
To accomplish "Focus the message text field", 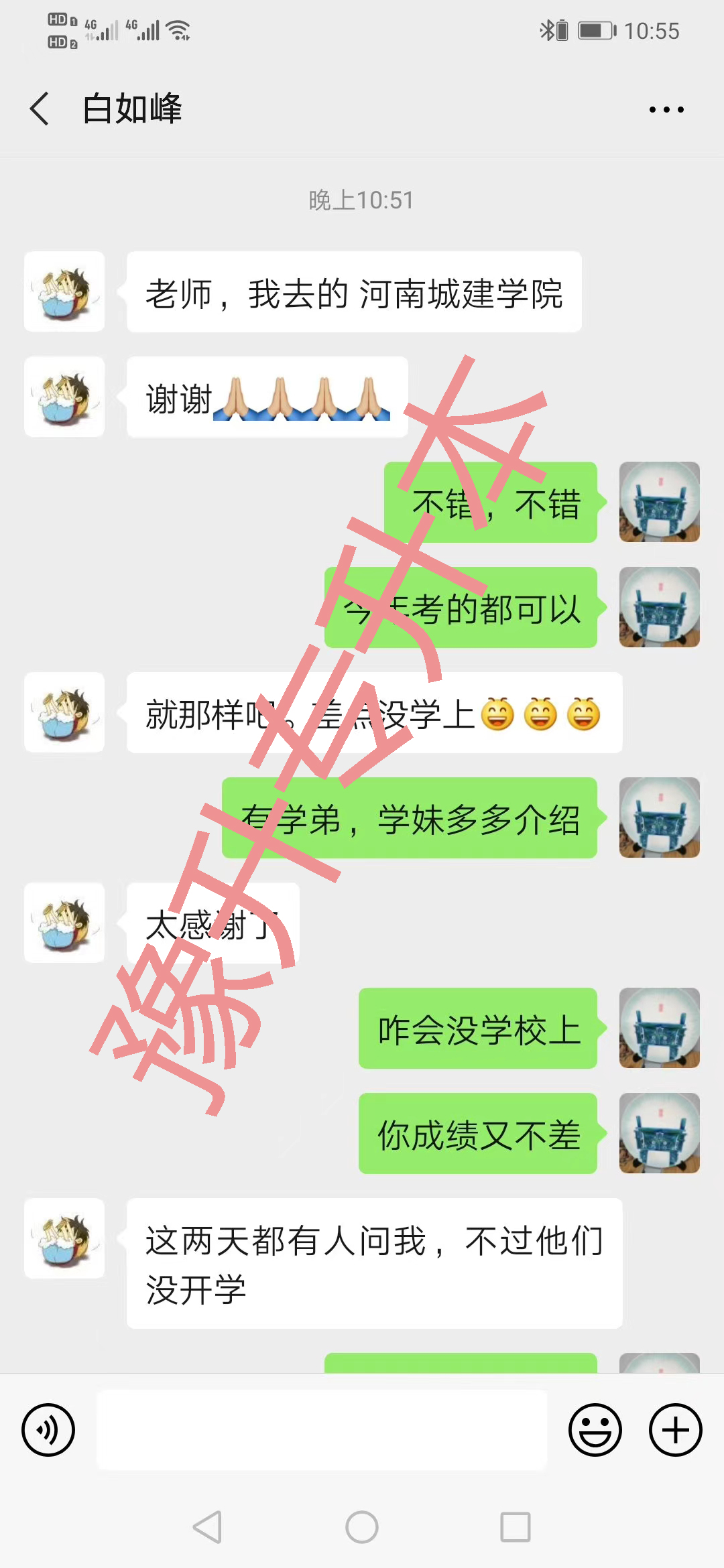I will [x=322, y=1429].
